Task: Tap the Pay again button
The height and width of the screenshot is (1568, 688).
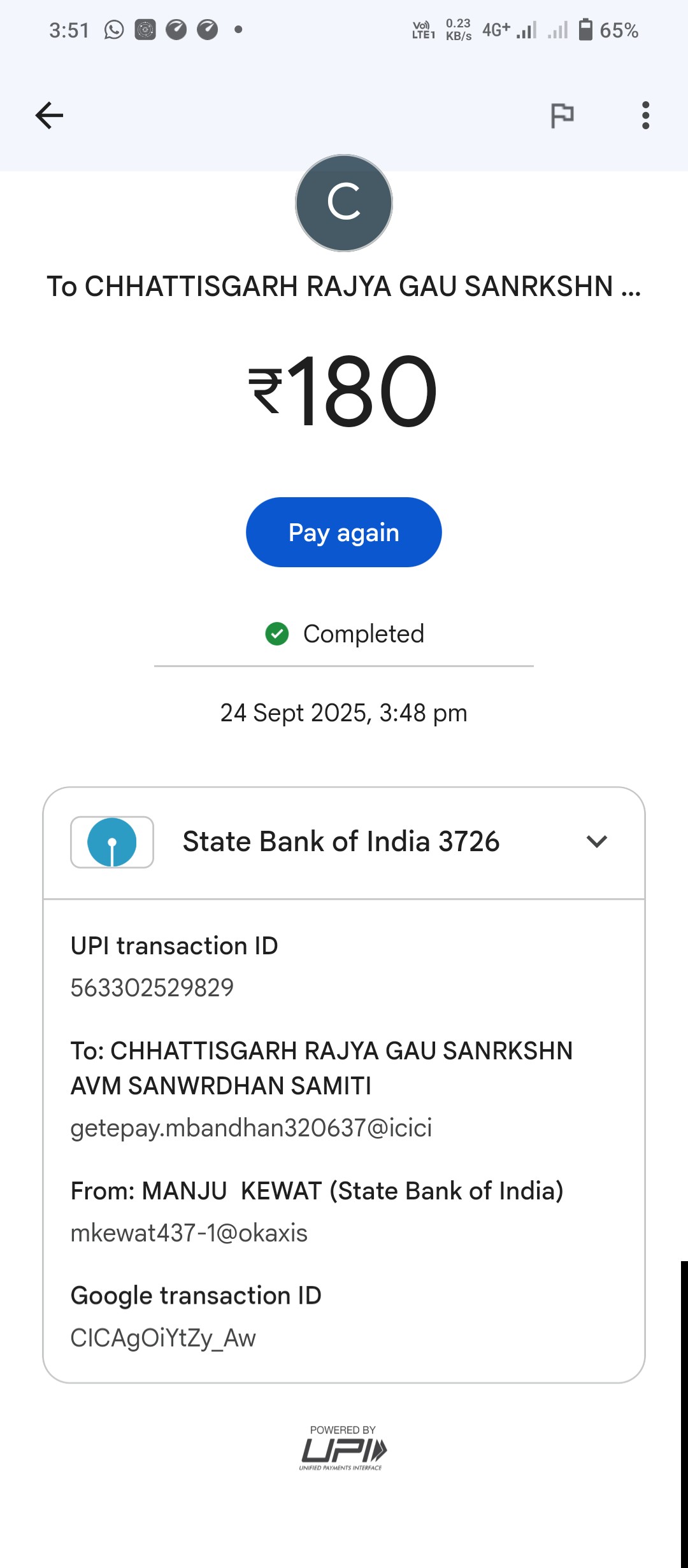Action: [343, 532]
